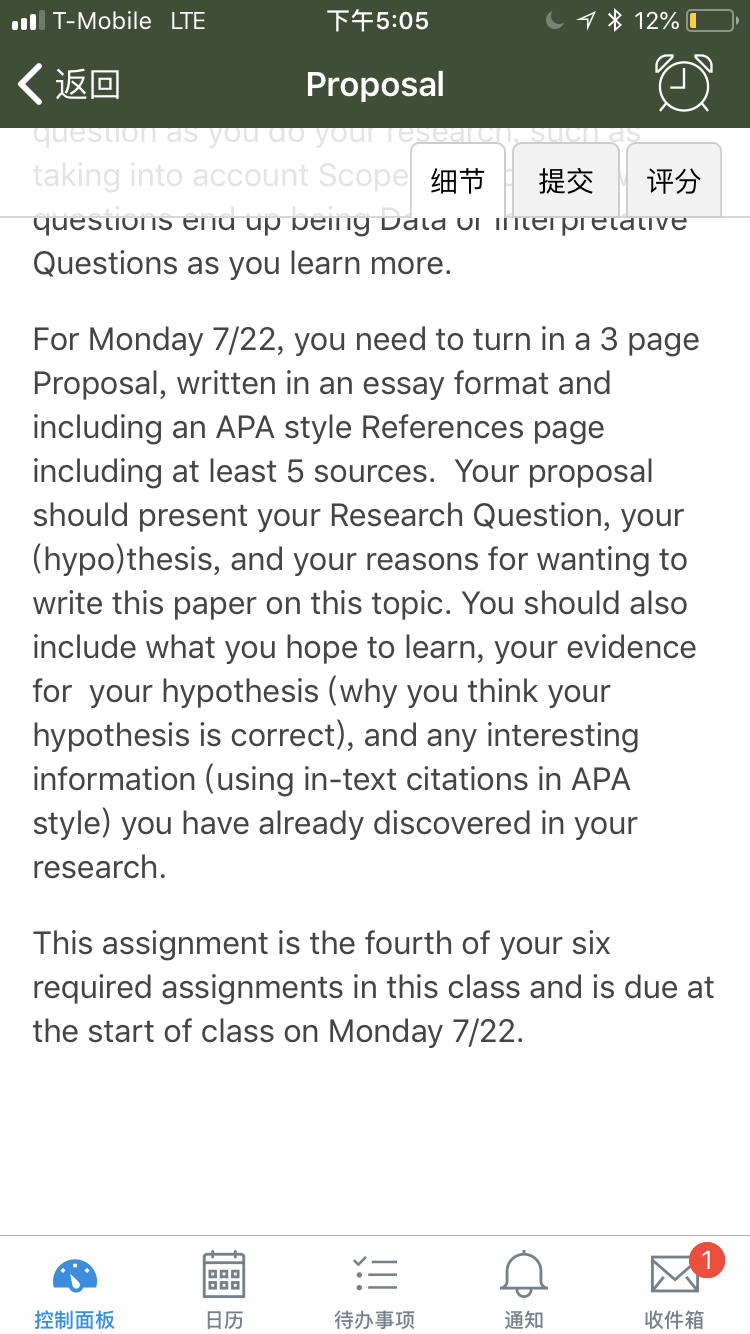This screenshot has width=750, height=1334.
Task: Open the 待办事项 to-do tab
Action: pyautogui.click(x=375, y=1291)
